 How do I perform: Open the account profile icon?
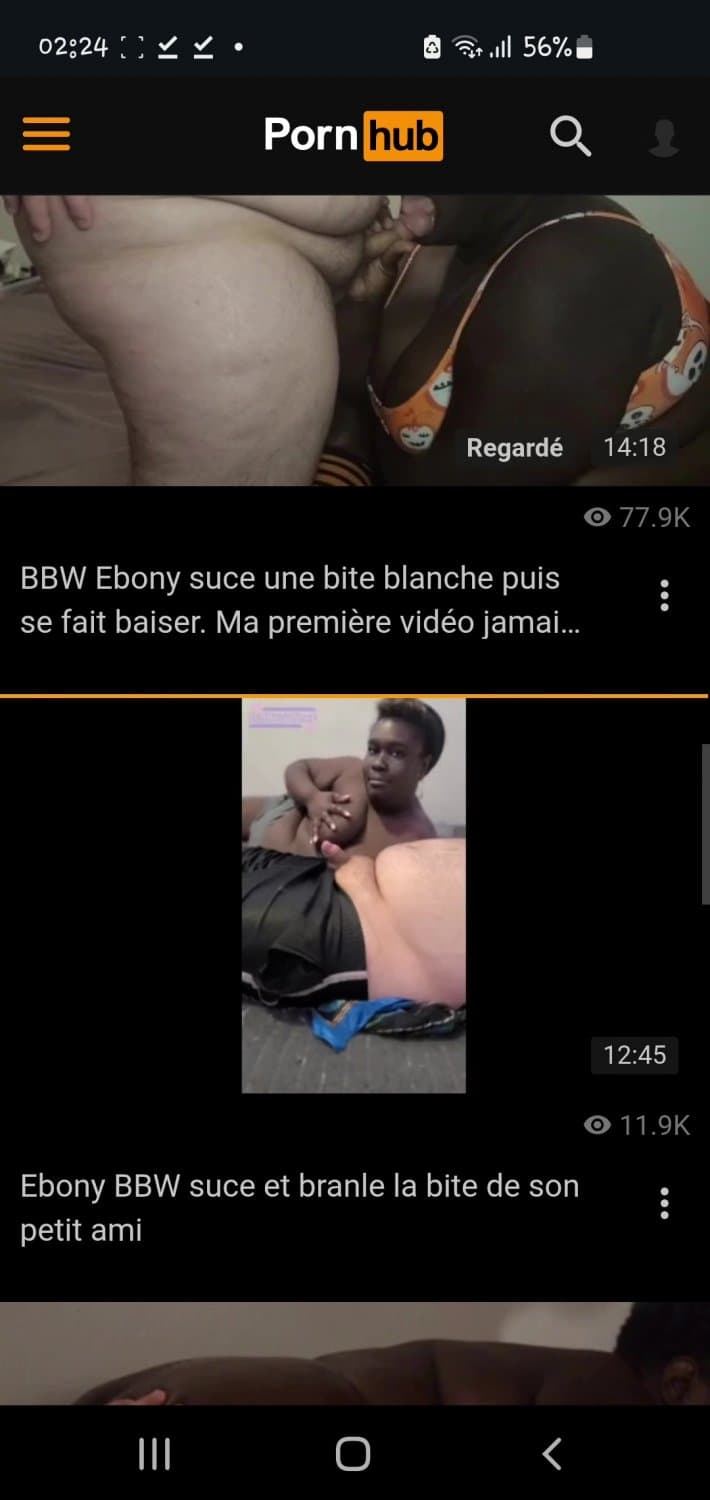[663, 137]
